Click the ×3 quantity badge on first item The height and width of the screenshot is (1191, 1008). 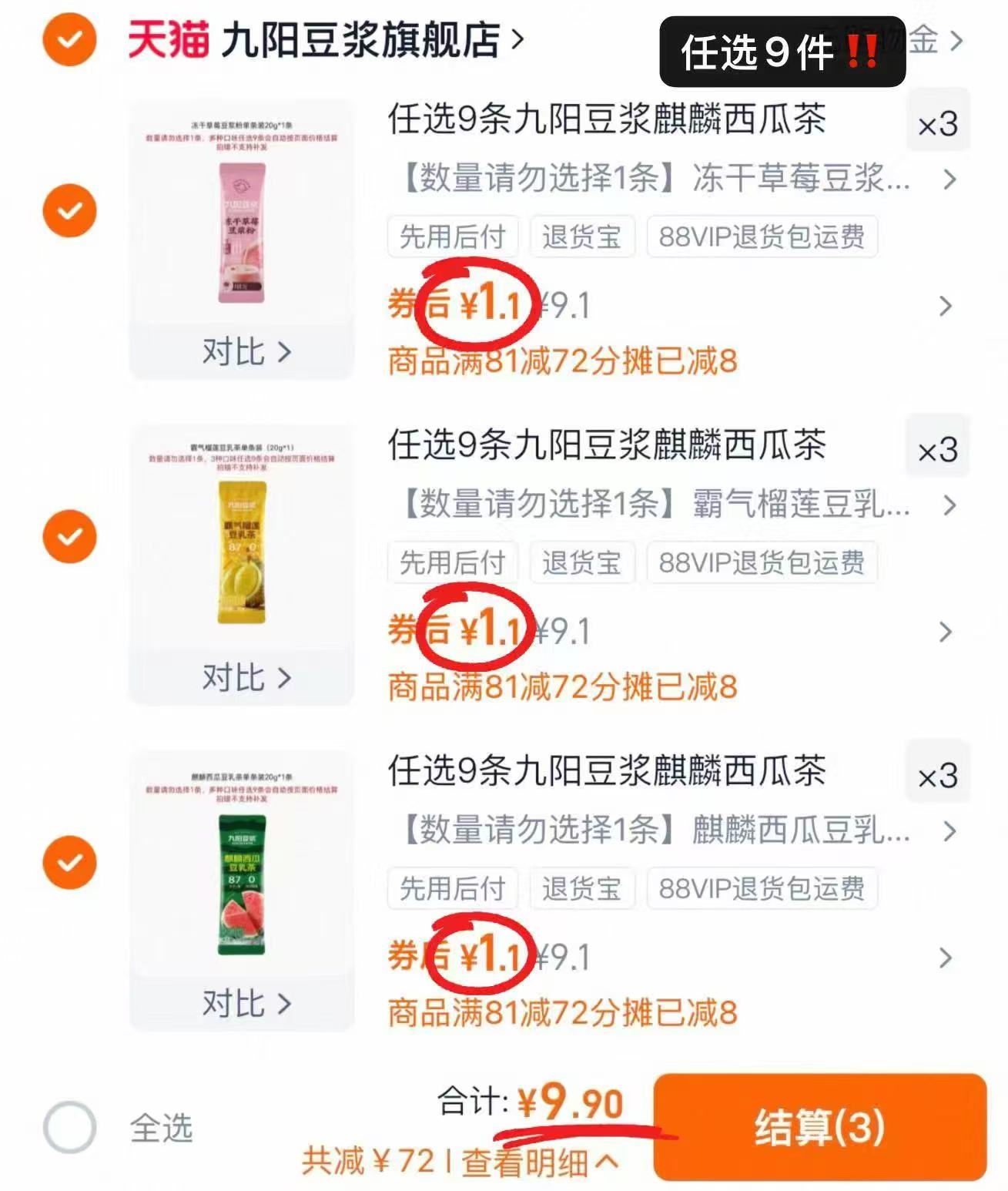pyautogui.click(x=939, y=122)
